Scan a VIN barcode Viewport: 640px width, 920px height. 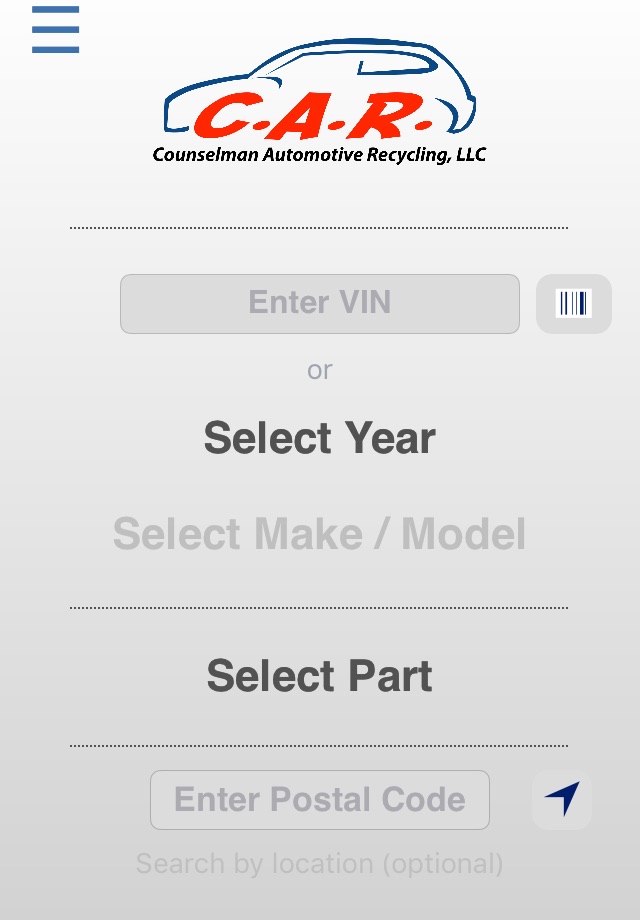pos(574,303)
